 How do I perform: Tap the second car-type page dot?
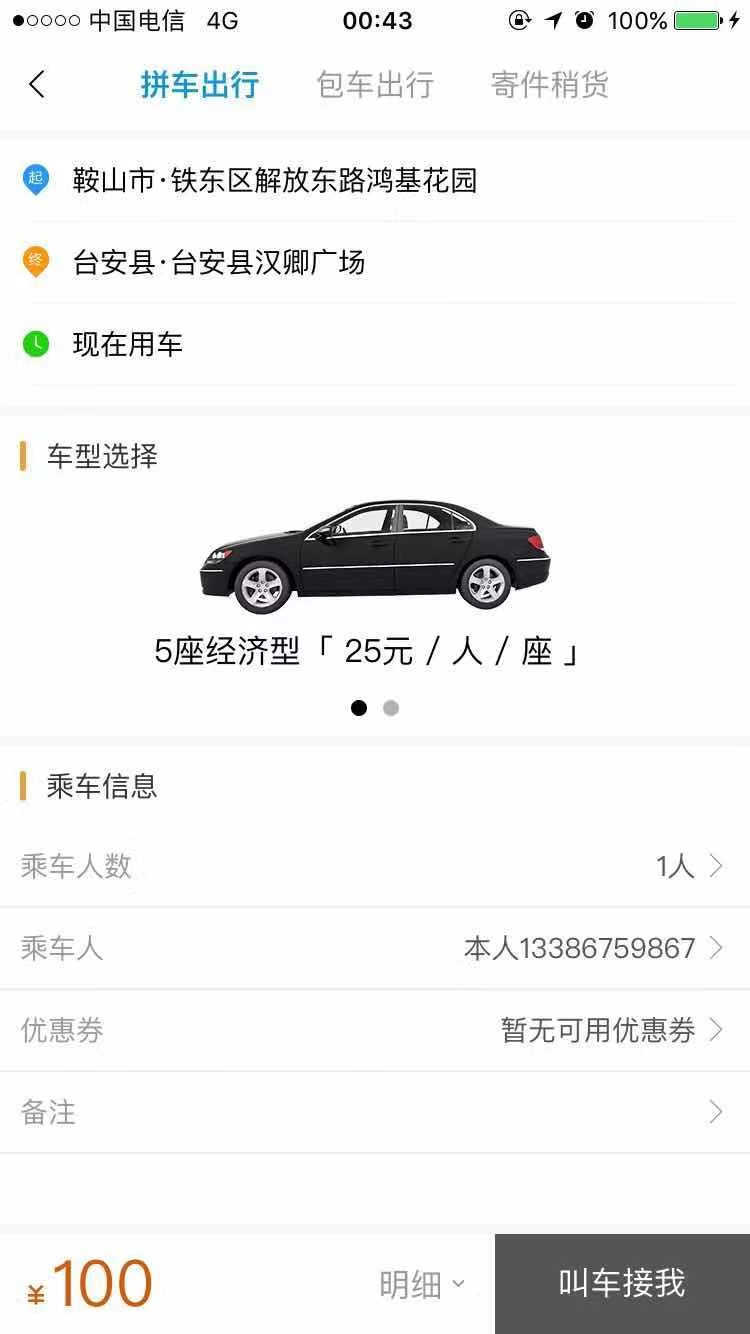point(391,708)
